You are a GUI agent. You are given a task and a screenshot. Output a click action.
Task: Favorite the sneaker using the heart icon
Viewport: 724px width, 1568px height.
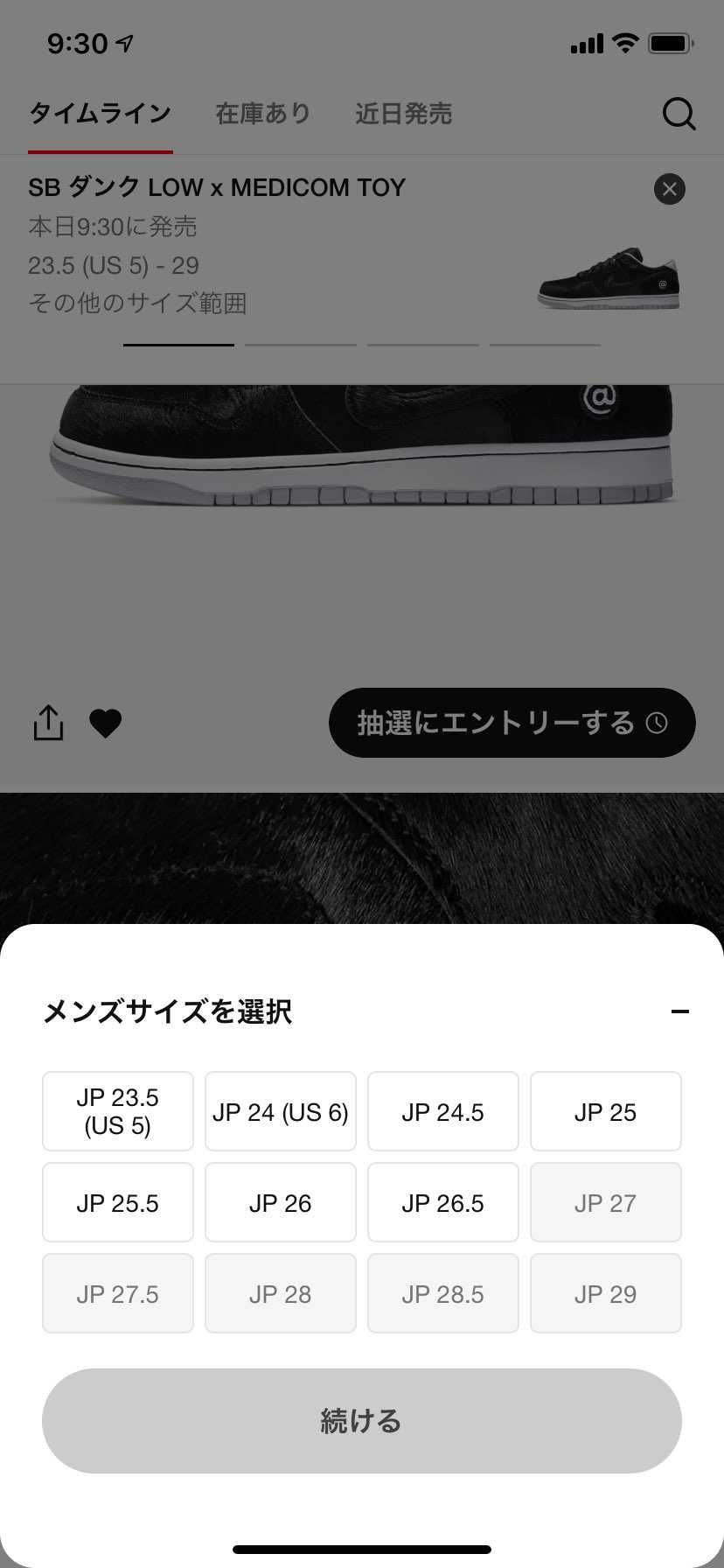pyautogui.click(x=105, y=723)
